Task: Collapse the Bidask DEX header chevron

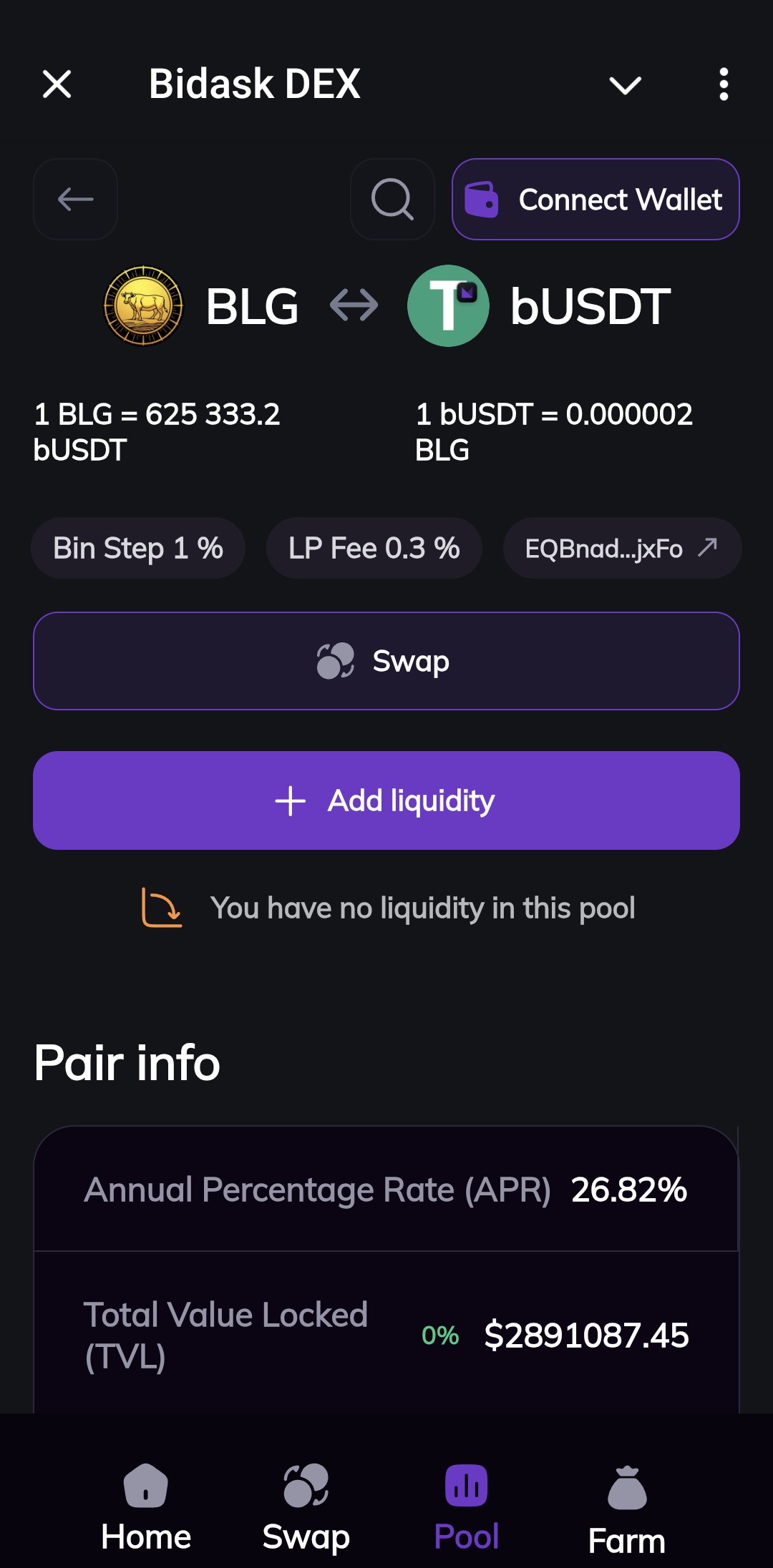Action: point(623,84)
